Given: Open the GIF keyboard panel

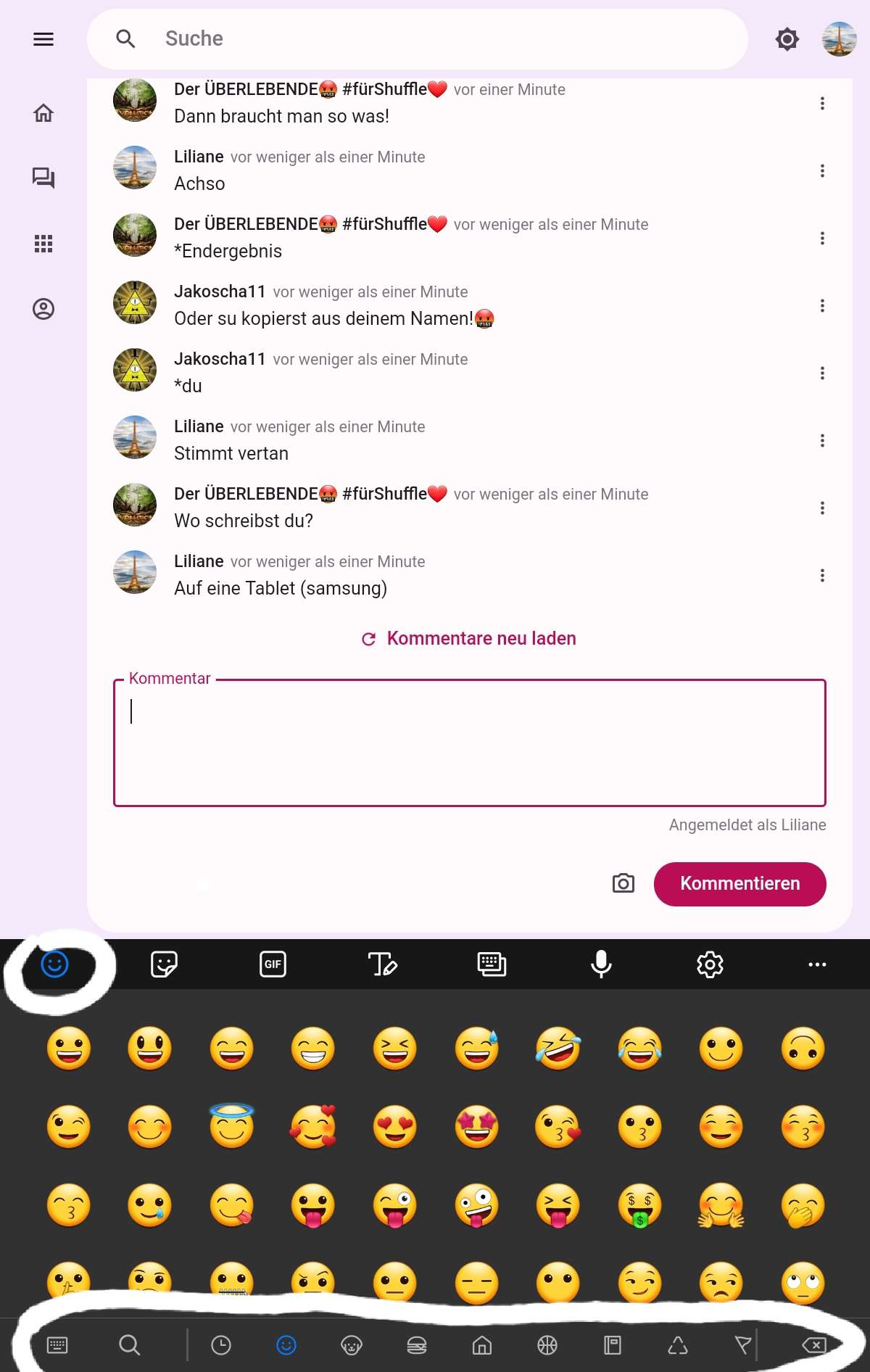Looking at the screenshot, I should [273, 964].
